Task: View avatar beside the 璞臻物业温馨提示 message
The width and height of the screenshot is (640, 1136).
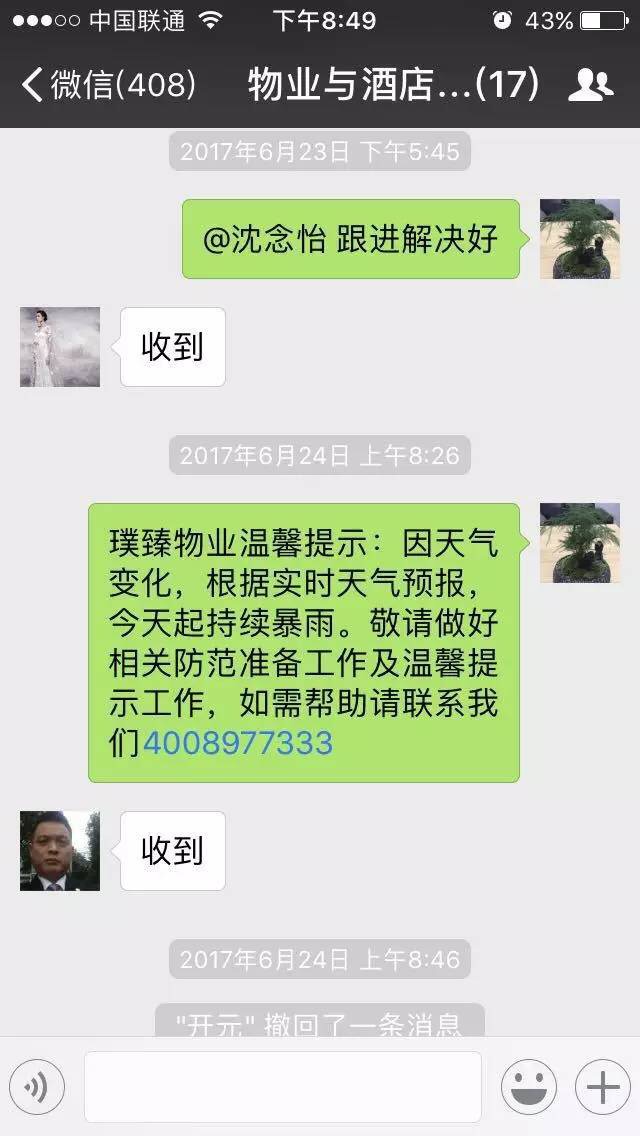Action: [x=579, y=543]
